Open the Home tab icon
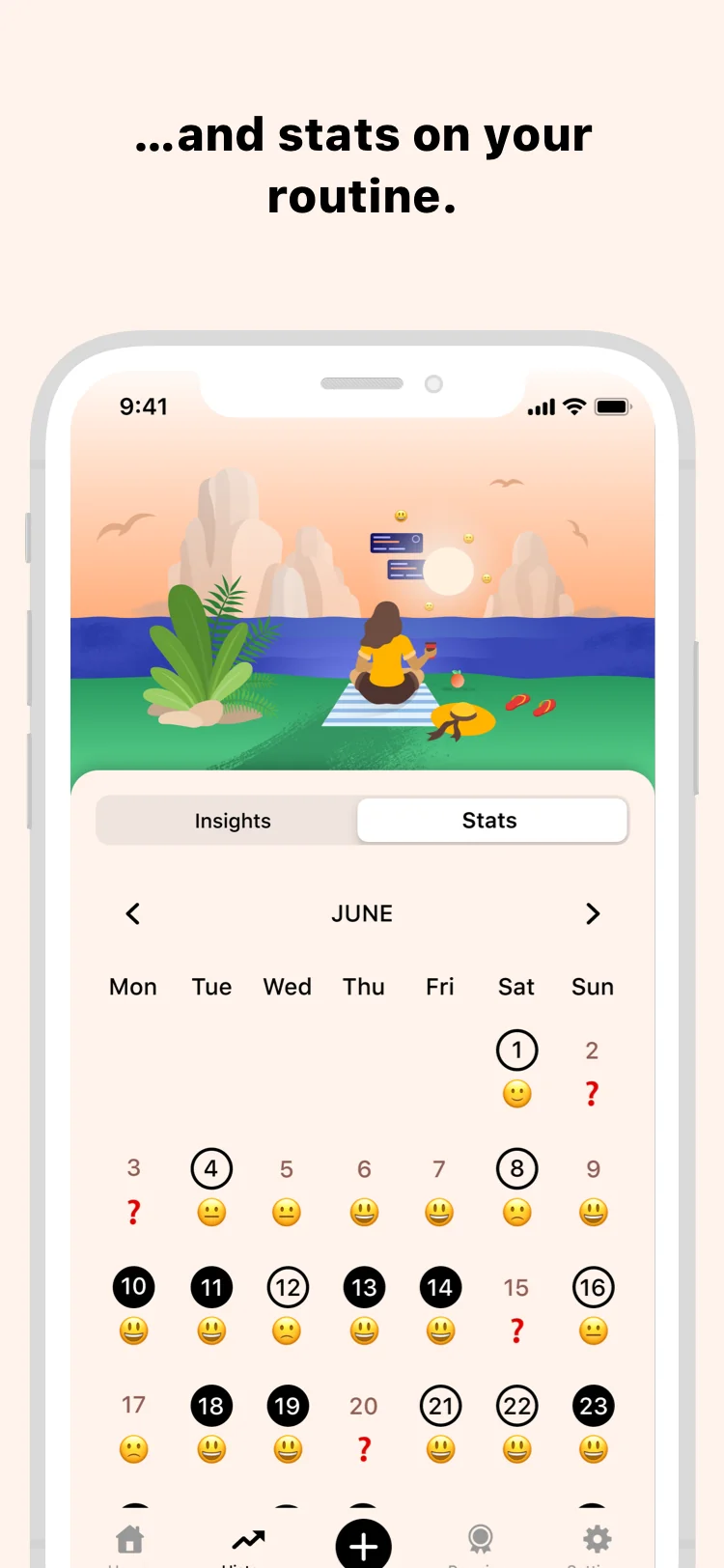 click(130, 1537)
